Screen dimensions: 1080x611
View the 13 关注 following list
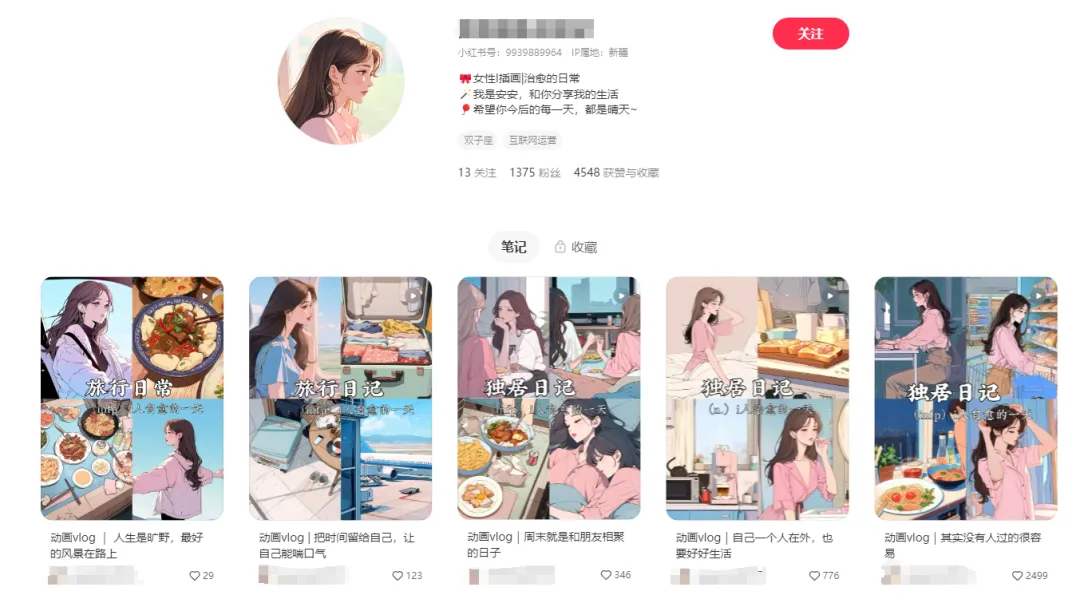pyautogui.click(x=477, y=172)
